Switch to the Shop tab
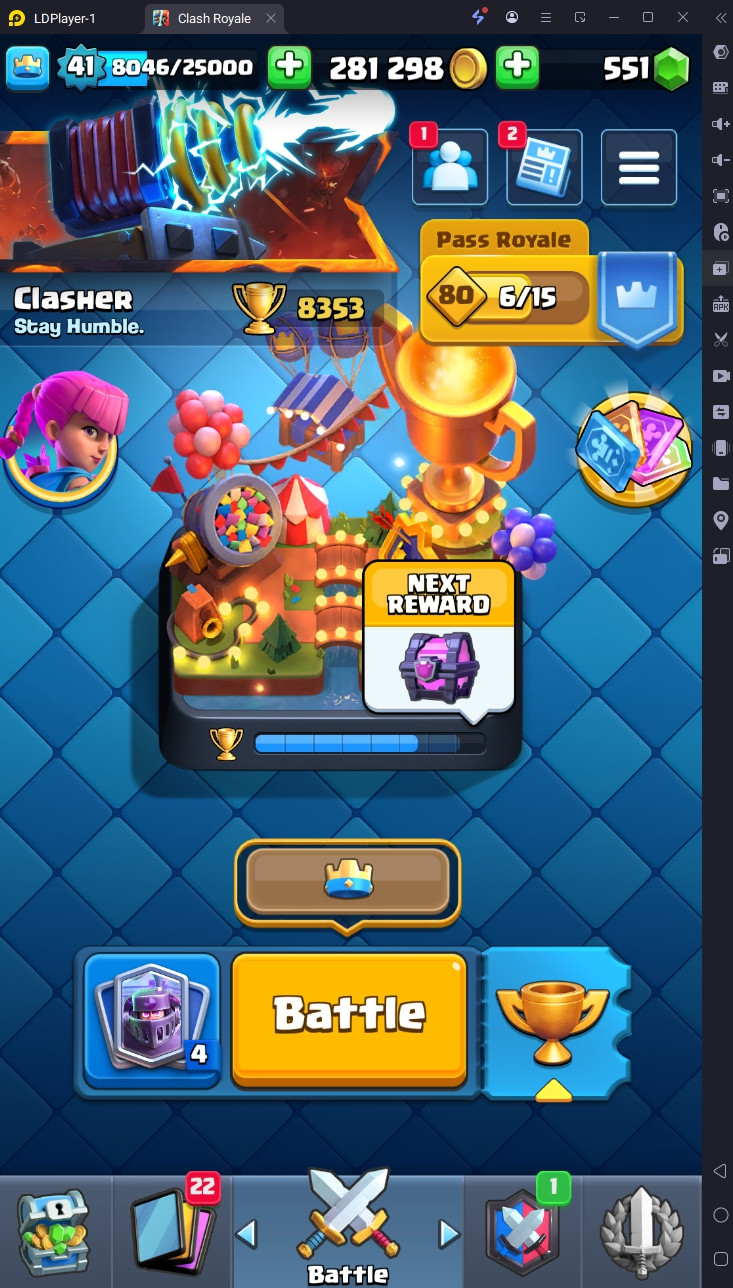This screenshot has width=733, height=1288. click(54, 1231)
